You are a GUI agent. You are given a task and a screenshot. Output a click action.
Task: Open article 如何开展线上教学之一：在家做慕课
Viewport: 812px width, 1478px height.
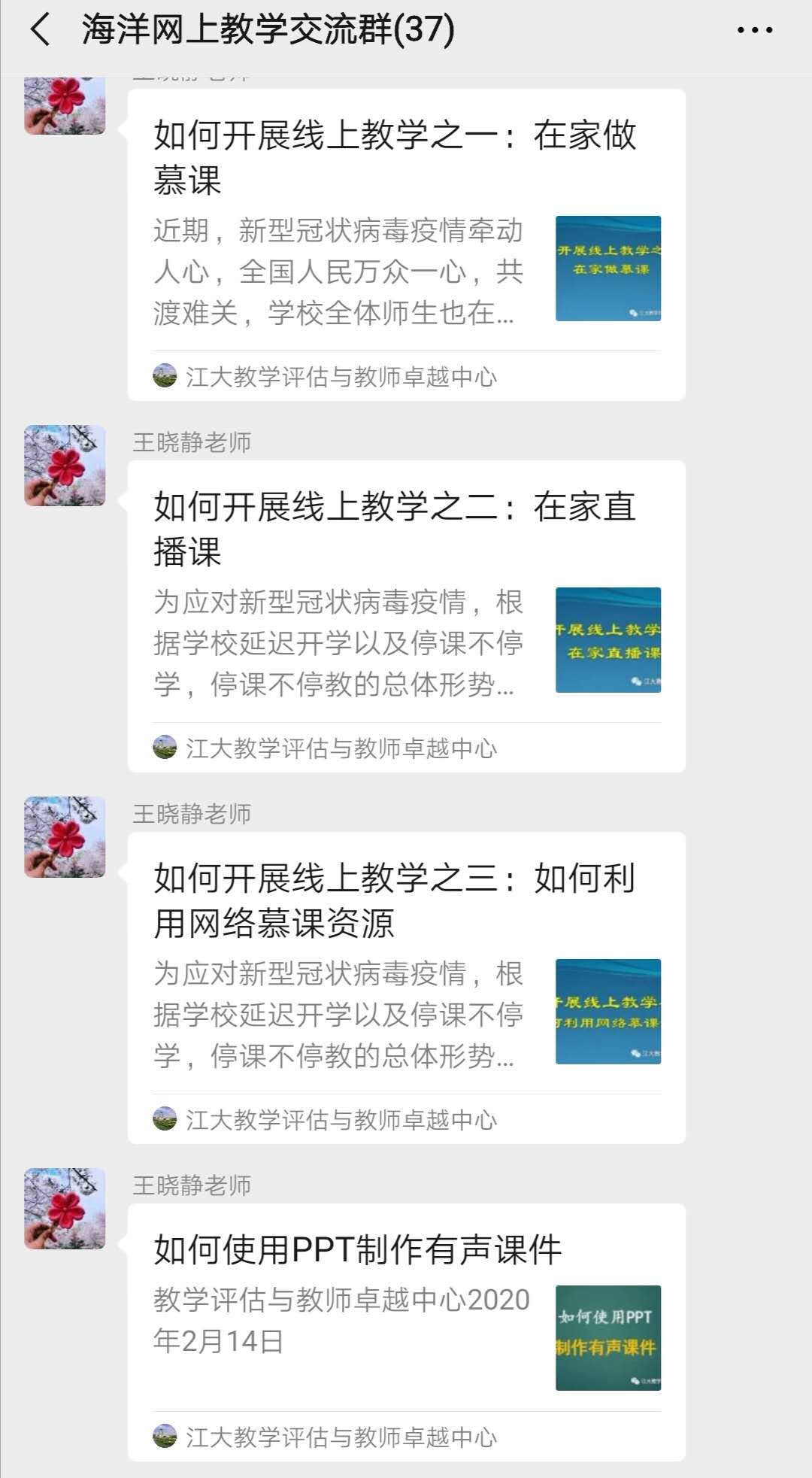[x=406, y=244]
